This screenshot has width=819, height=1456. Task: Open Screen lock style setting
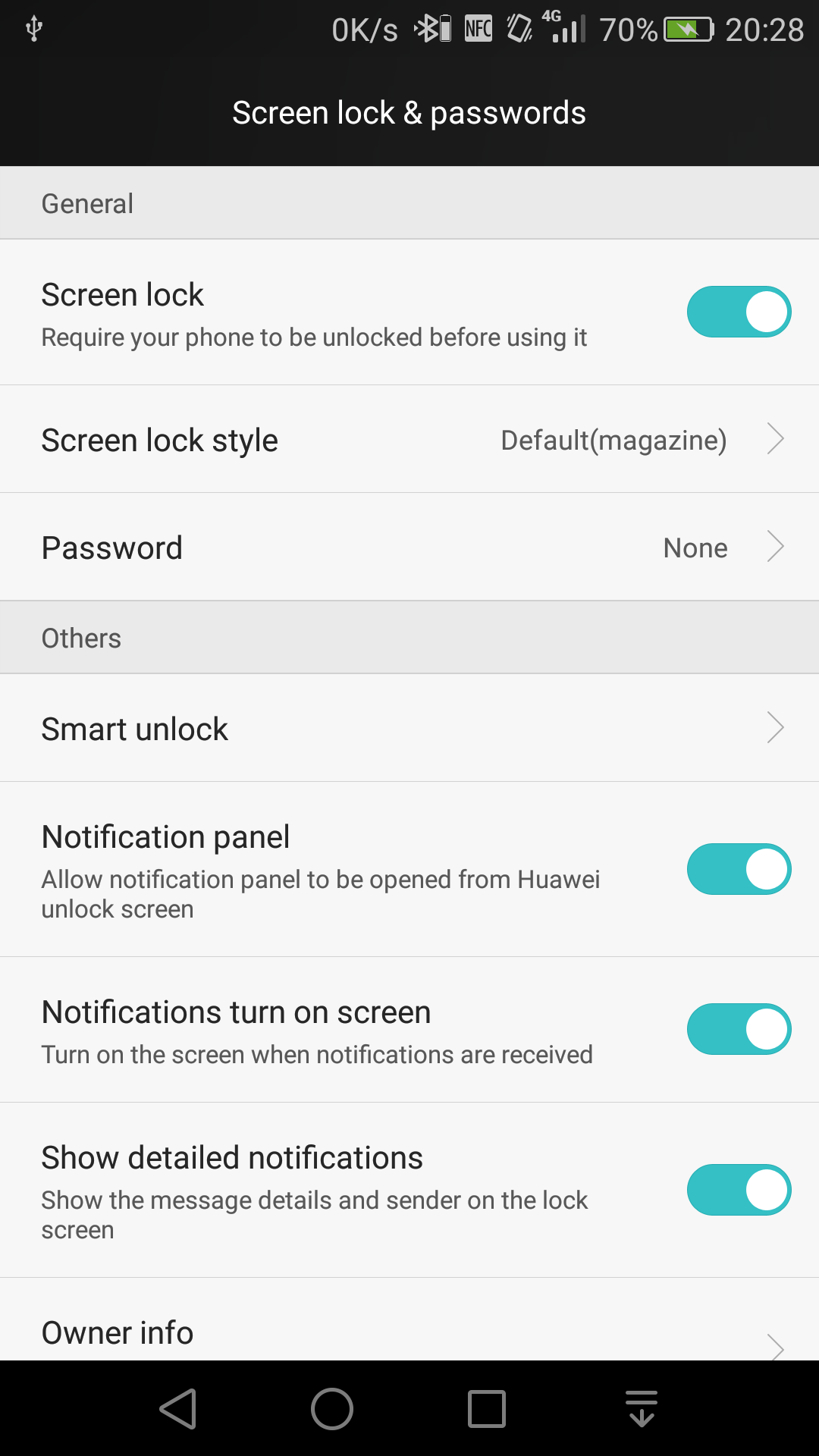[409, 439]
